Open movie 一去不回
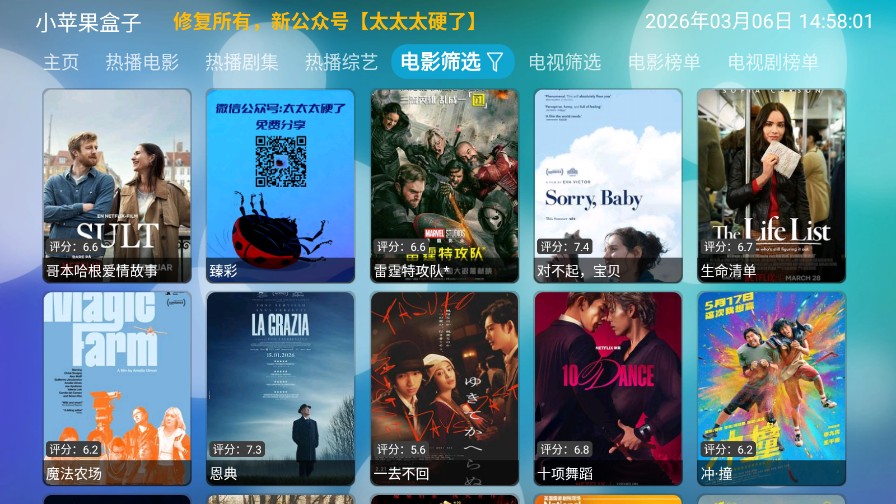Viewport: 896px width, 504px height. 445,388
